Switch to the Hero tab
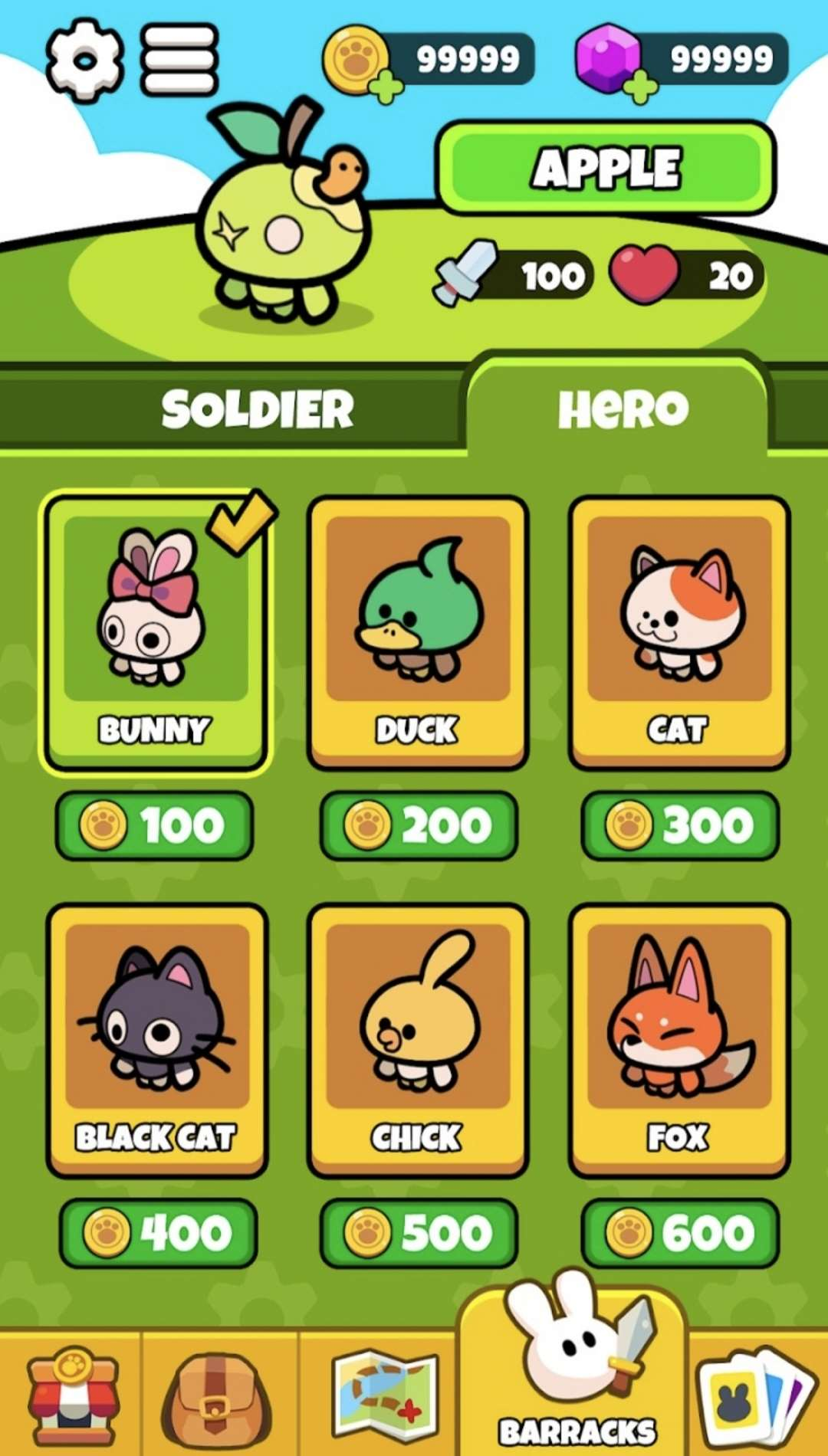The image size is (828, 1456). pyautogui.click(x=623, y=408)
